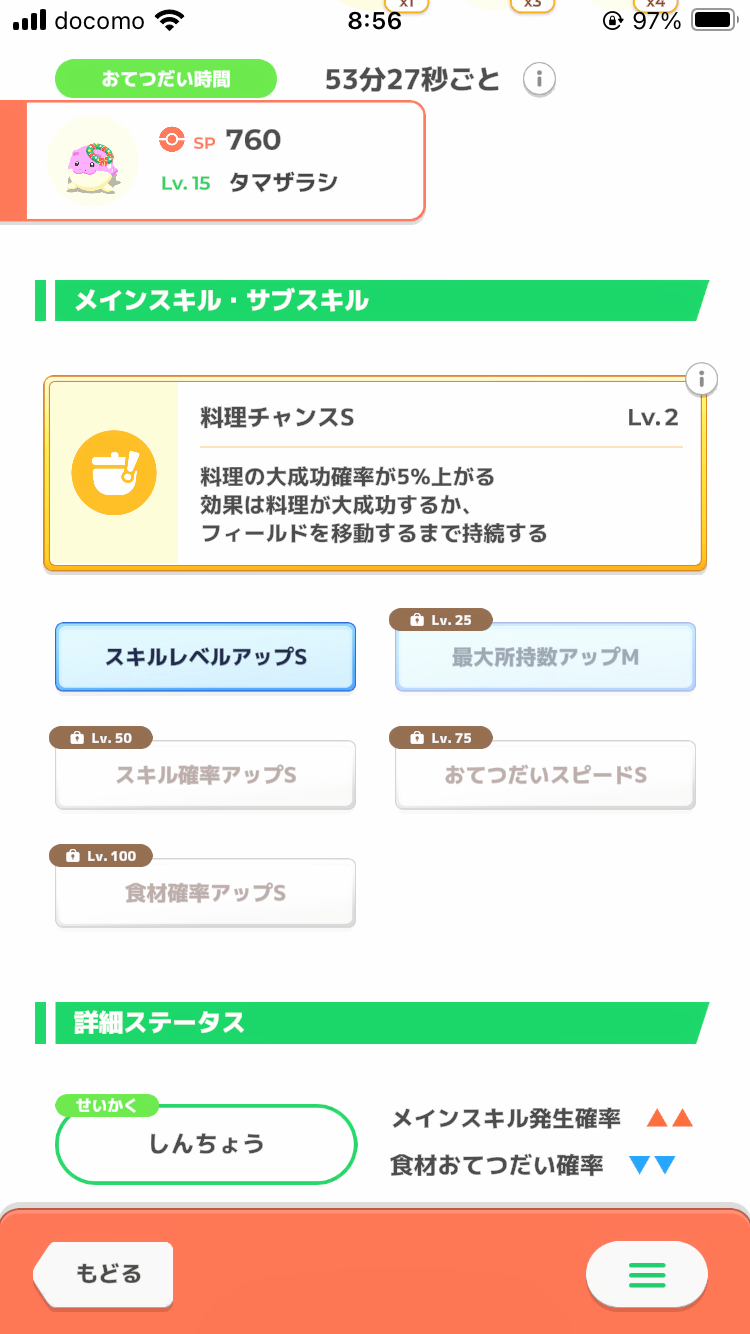
Task: Tap the locked 食材確率アップS sub skill
Action: click(x=205, y=893)
